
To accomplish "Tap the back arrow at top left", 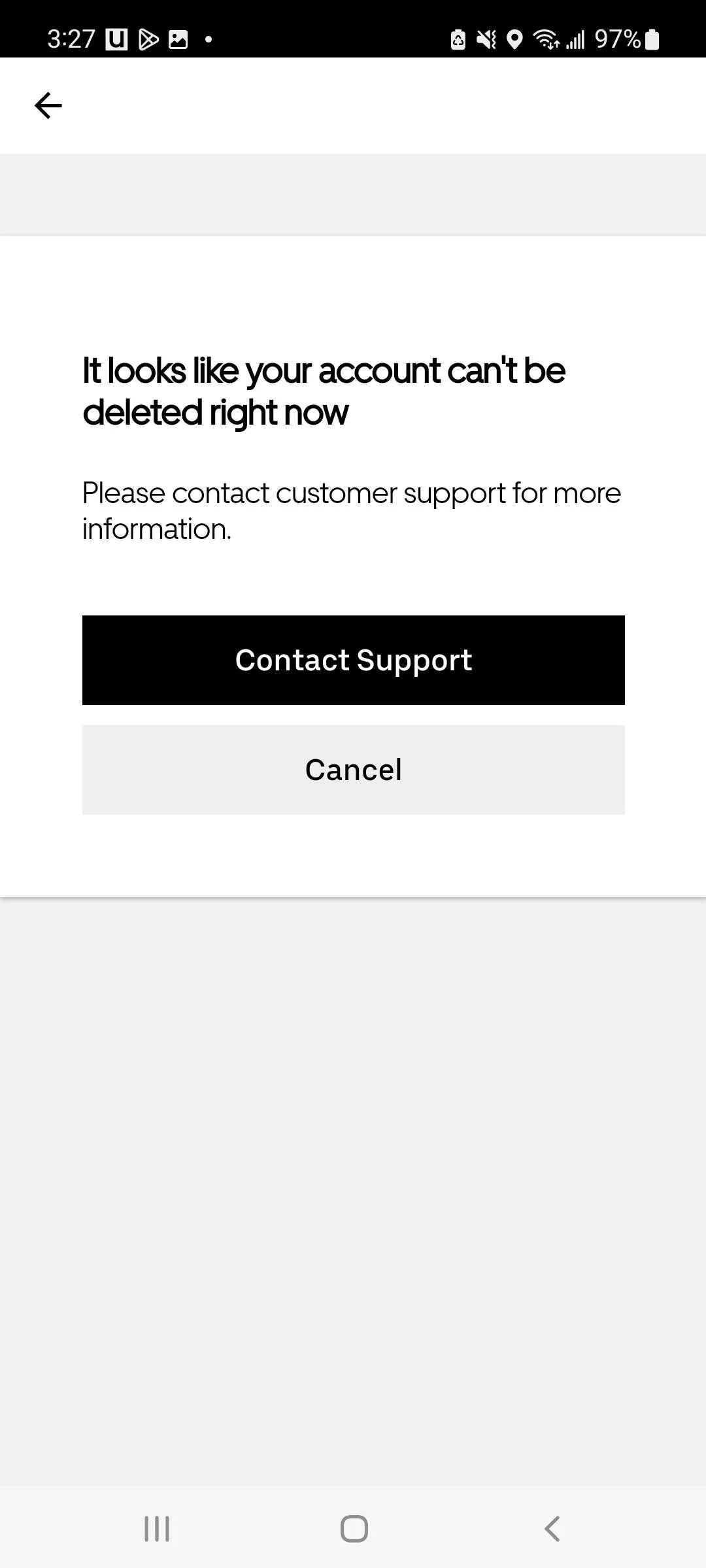I will (48, 105).
